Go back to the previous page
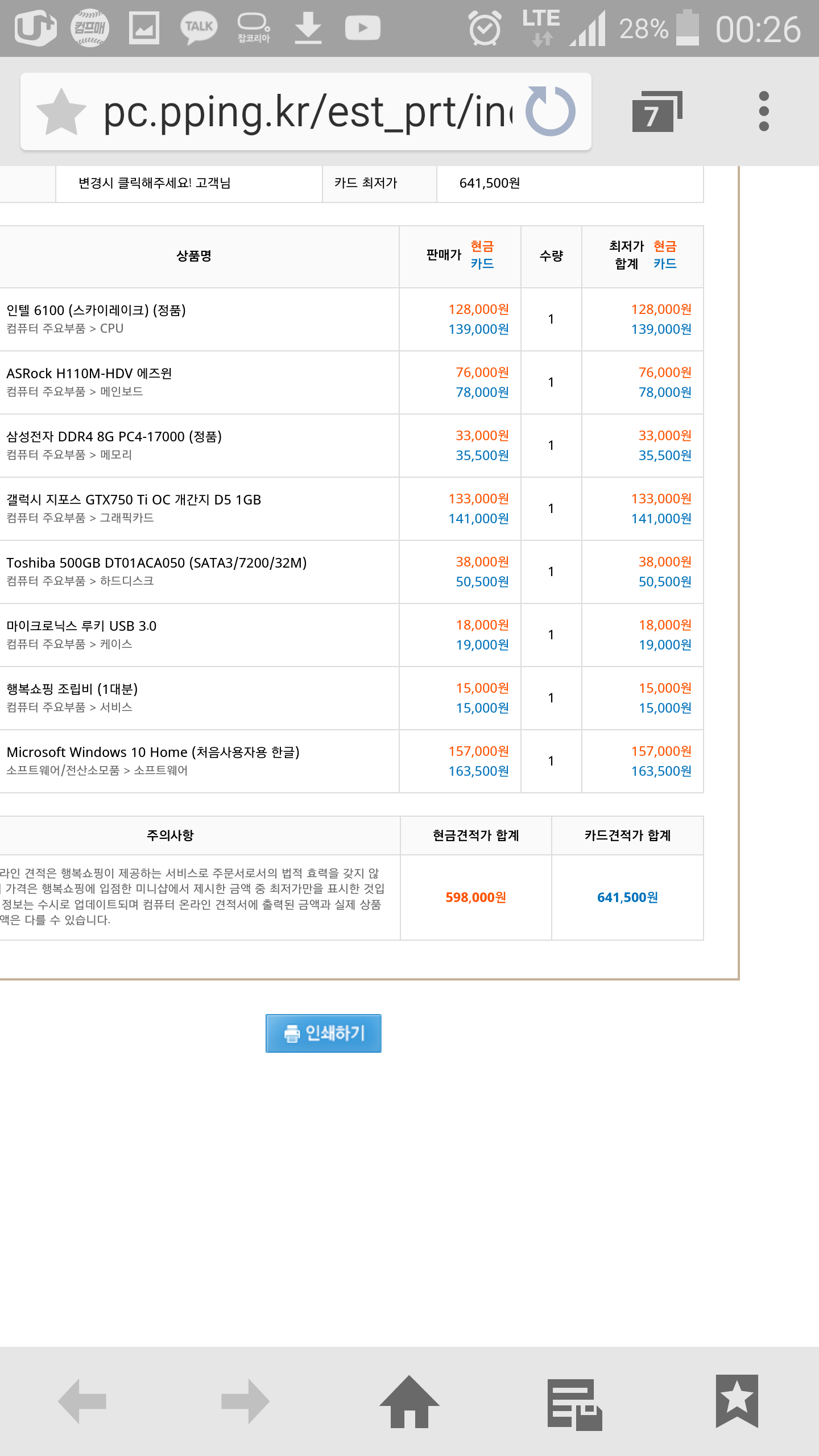Viewport: 819px width, 1456px height. pos(82,1401)
